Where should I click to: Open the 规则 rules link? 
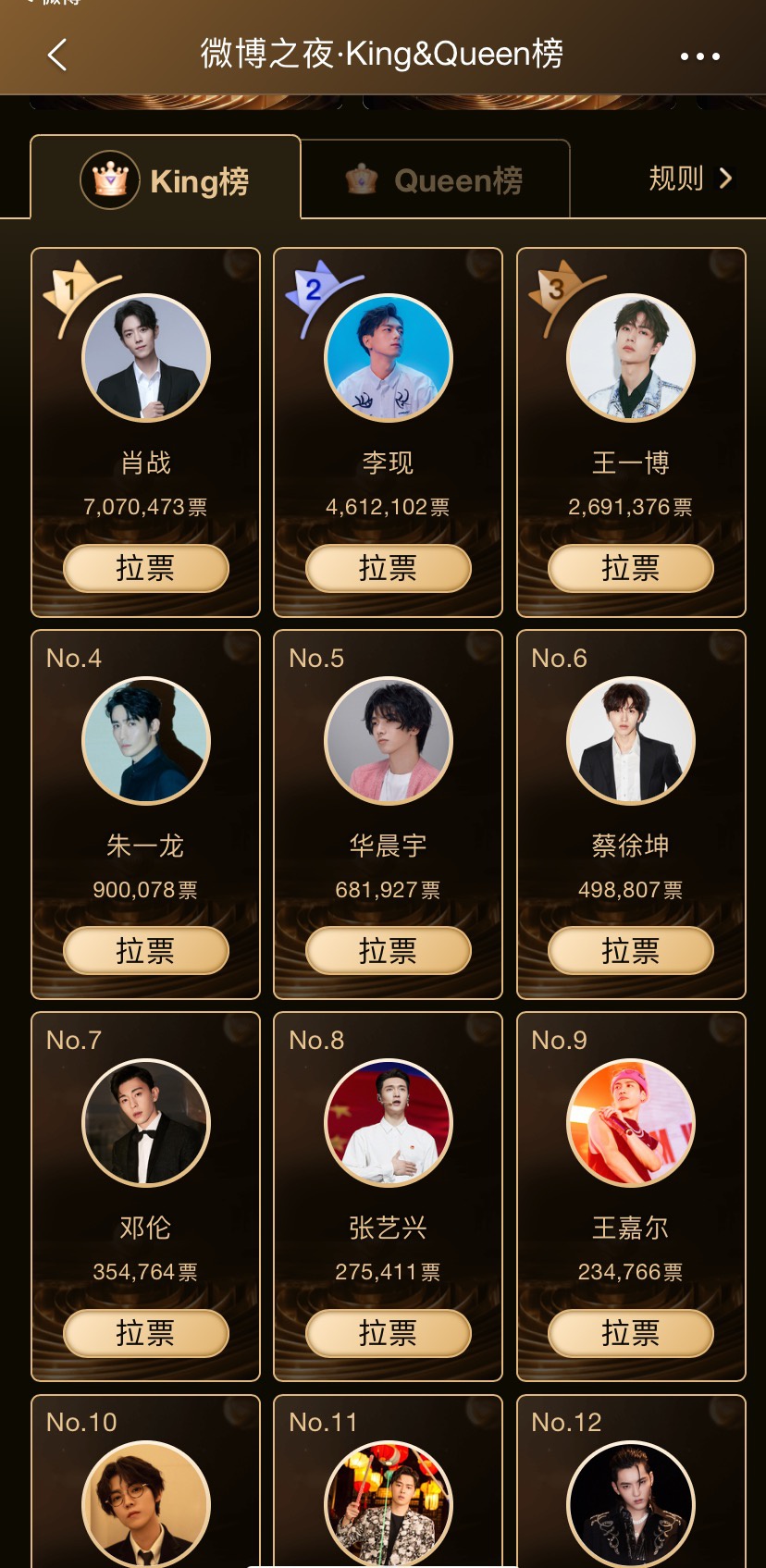(x=690, y=178)
